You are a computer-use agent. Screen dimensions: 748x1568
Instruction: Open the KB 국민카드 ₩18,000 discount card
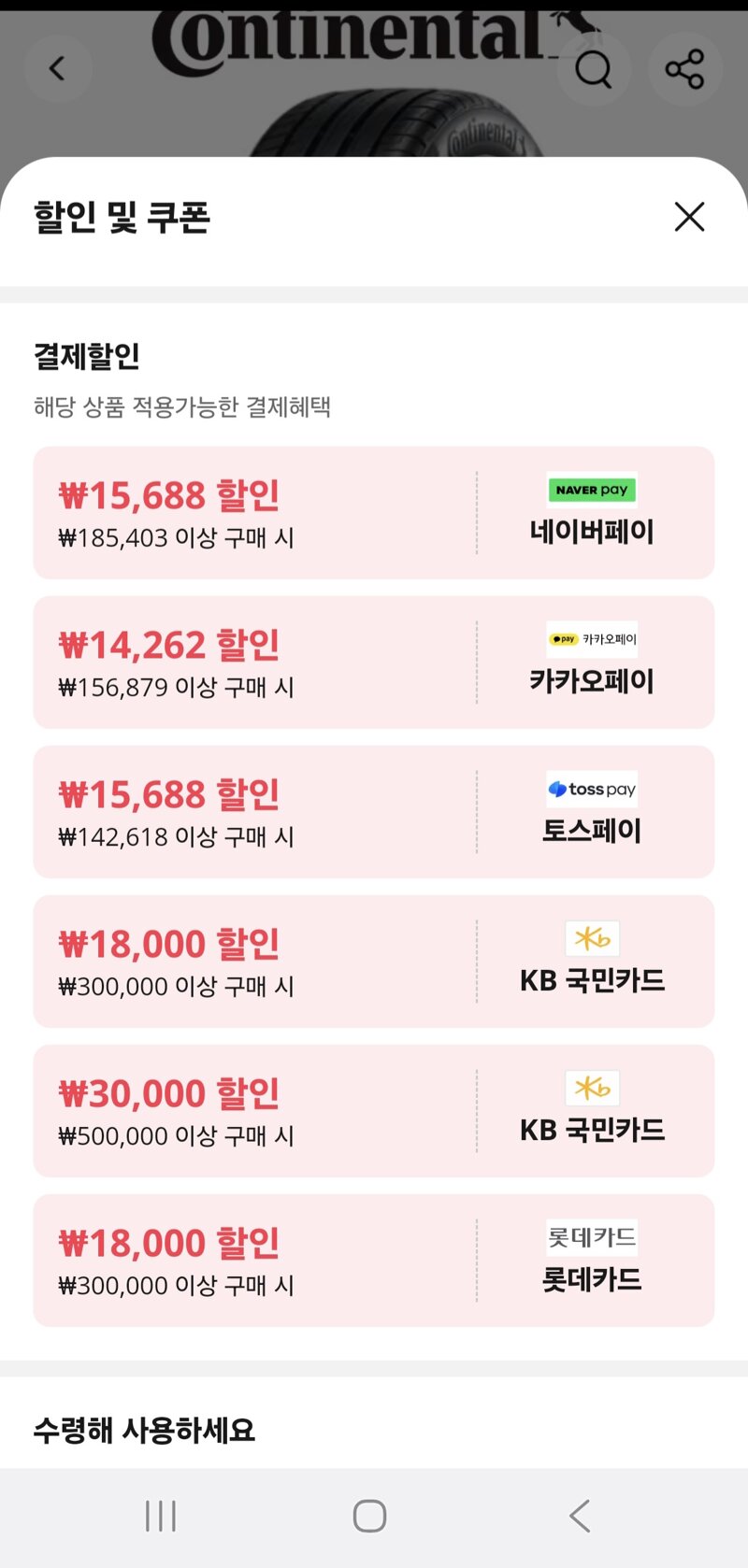coord(374,962)
